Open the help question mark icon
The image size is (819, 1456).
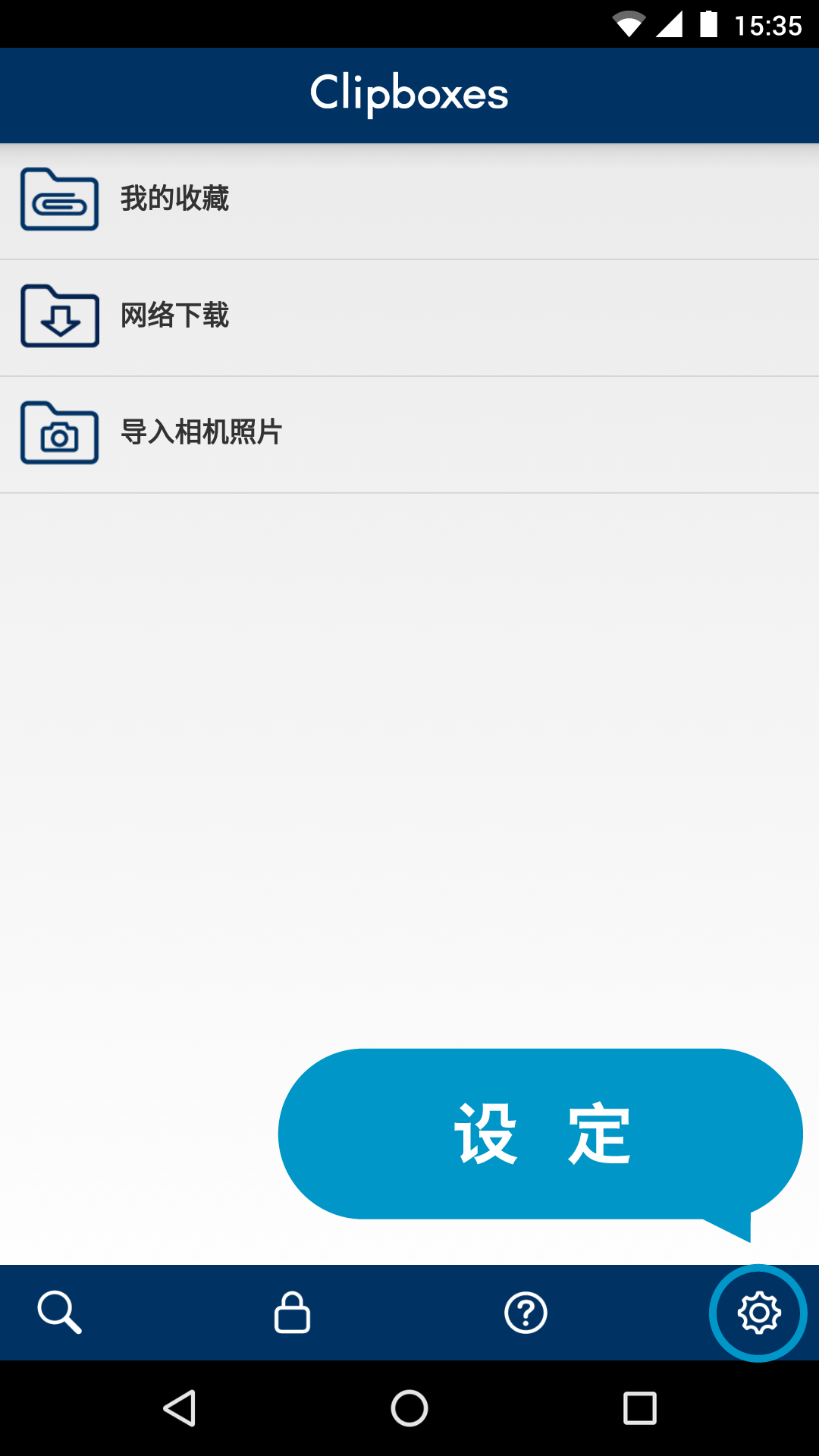coord(526,1313)
